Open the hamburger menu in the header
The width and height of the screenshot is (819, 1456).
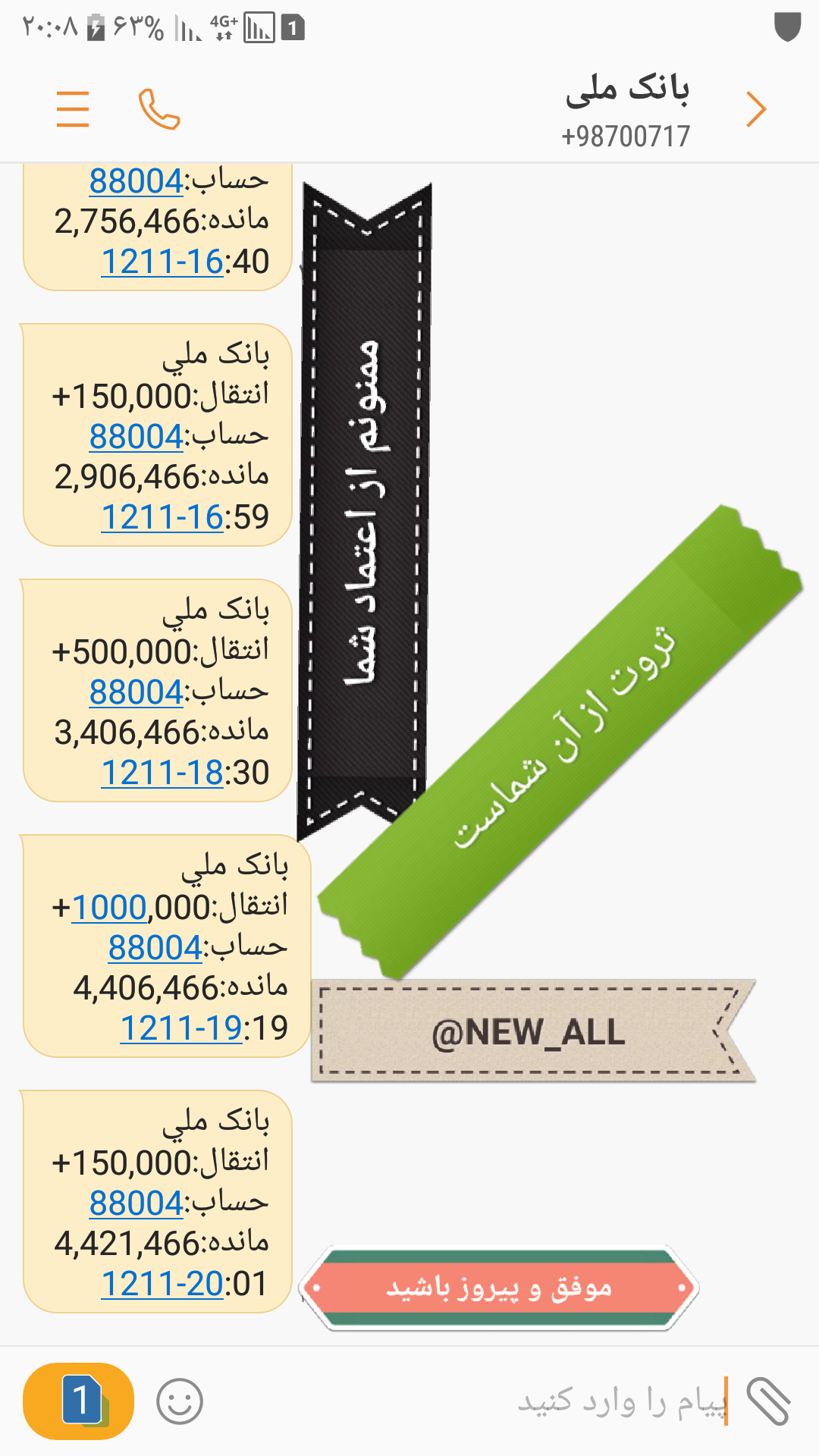point(73,109)
